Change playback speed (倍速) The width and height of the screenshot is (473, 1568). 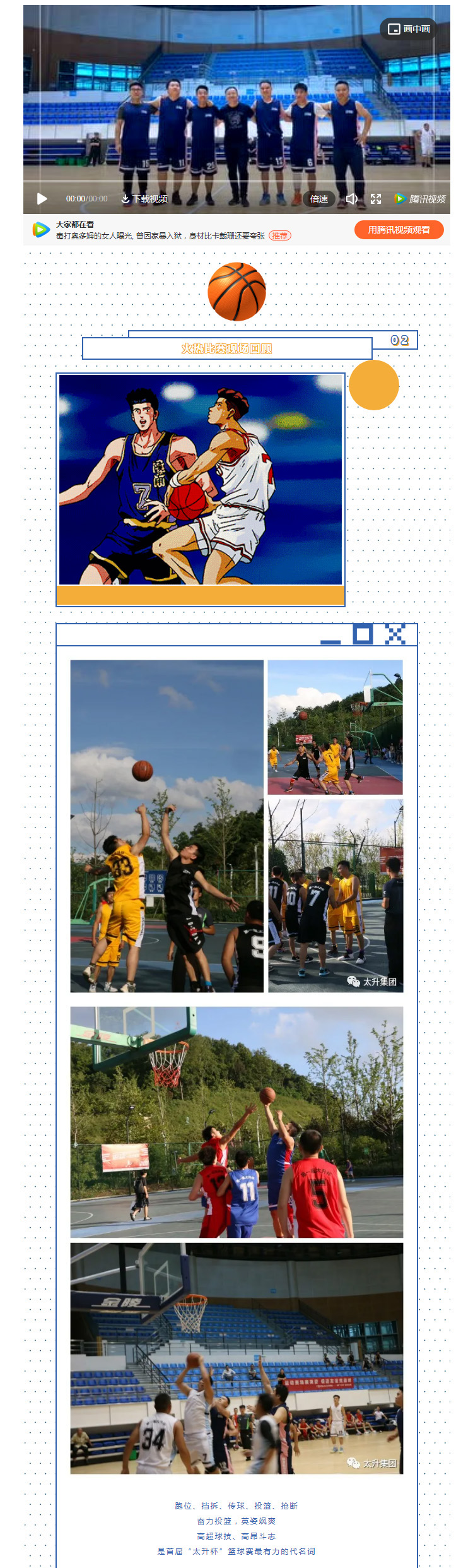click(x=318, y=199)
